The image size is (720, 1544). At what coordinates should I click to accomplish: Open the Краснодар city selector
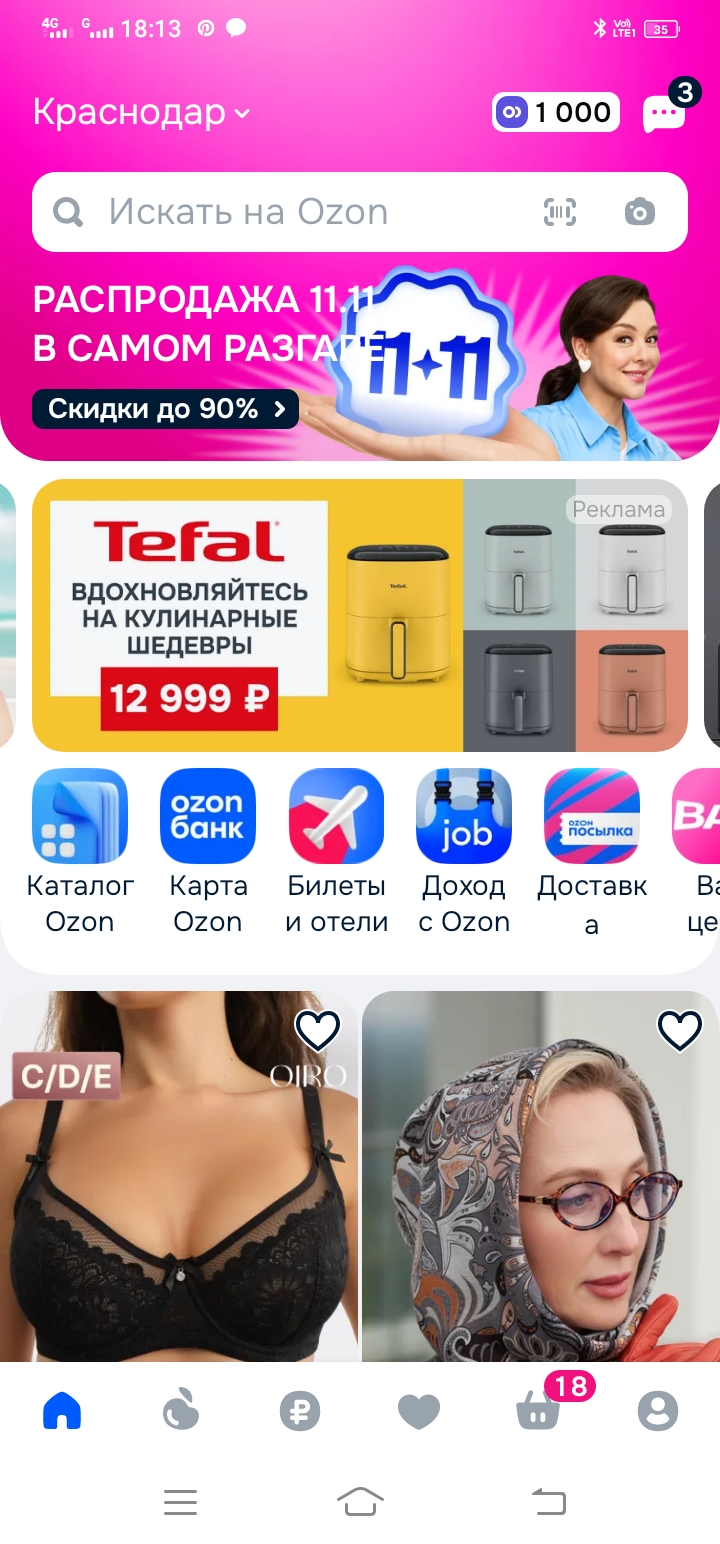coord(141,112)
